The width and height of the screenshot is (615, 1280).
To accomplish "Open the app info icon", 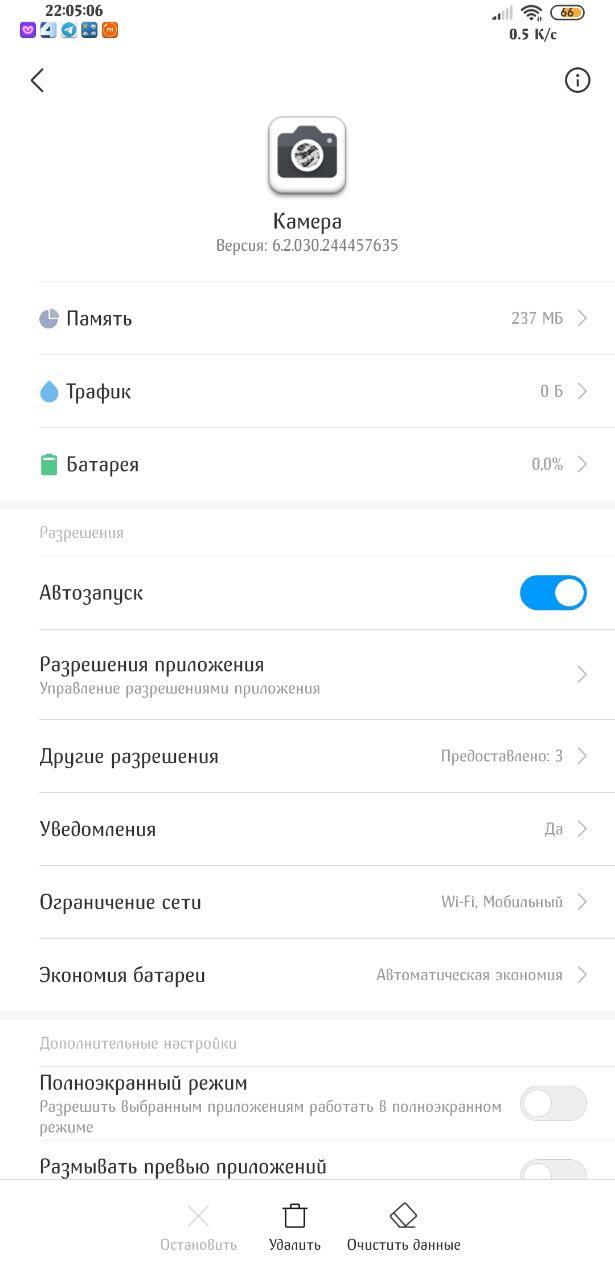I will point(577,81).
